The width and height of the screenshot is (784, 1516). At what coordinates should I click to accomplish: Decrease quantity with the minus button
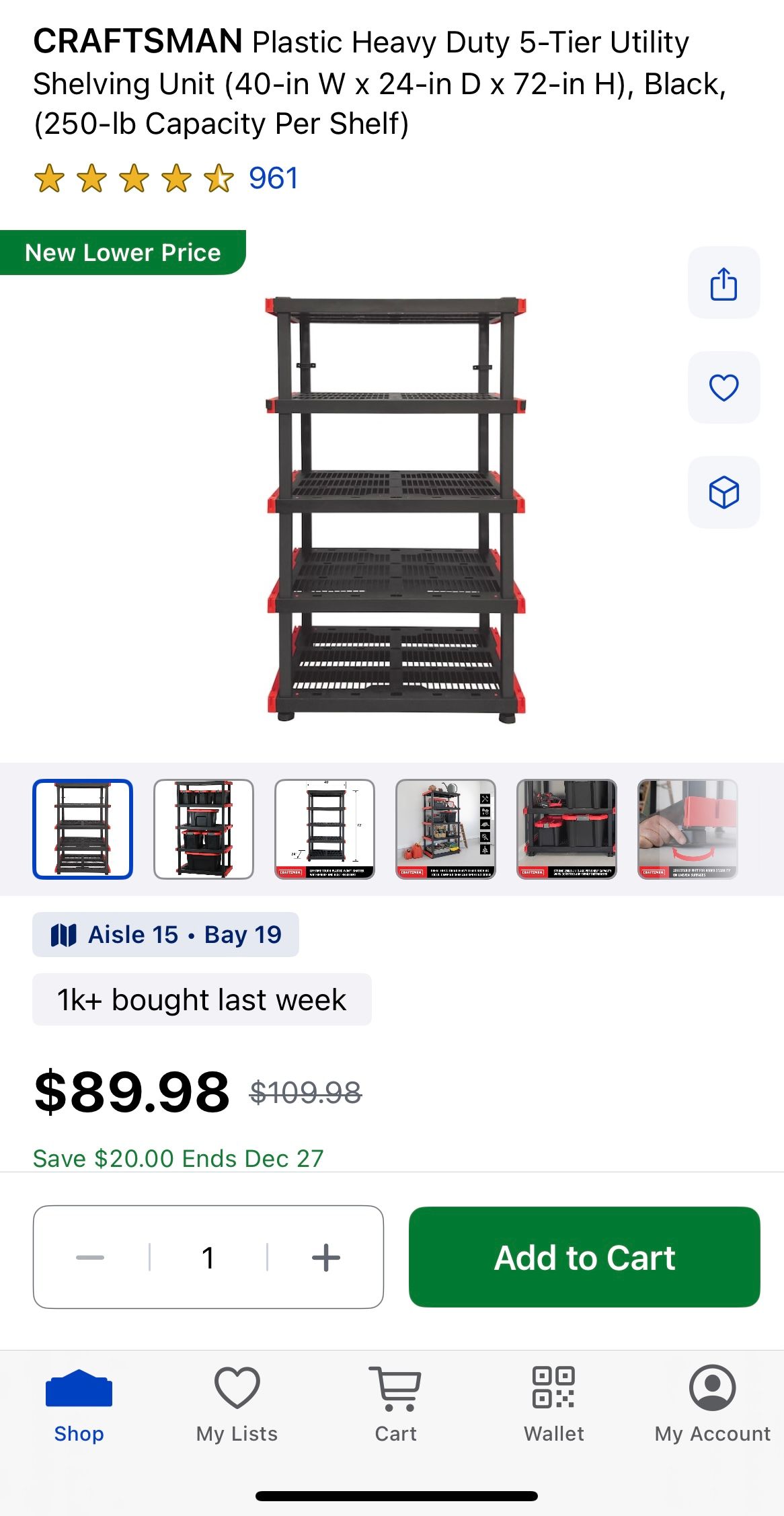pos(90,1257)
